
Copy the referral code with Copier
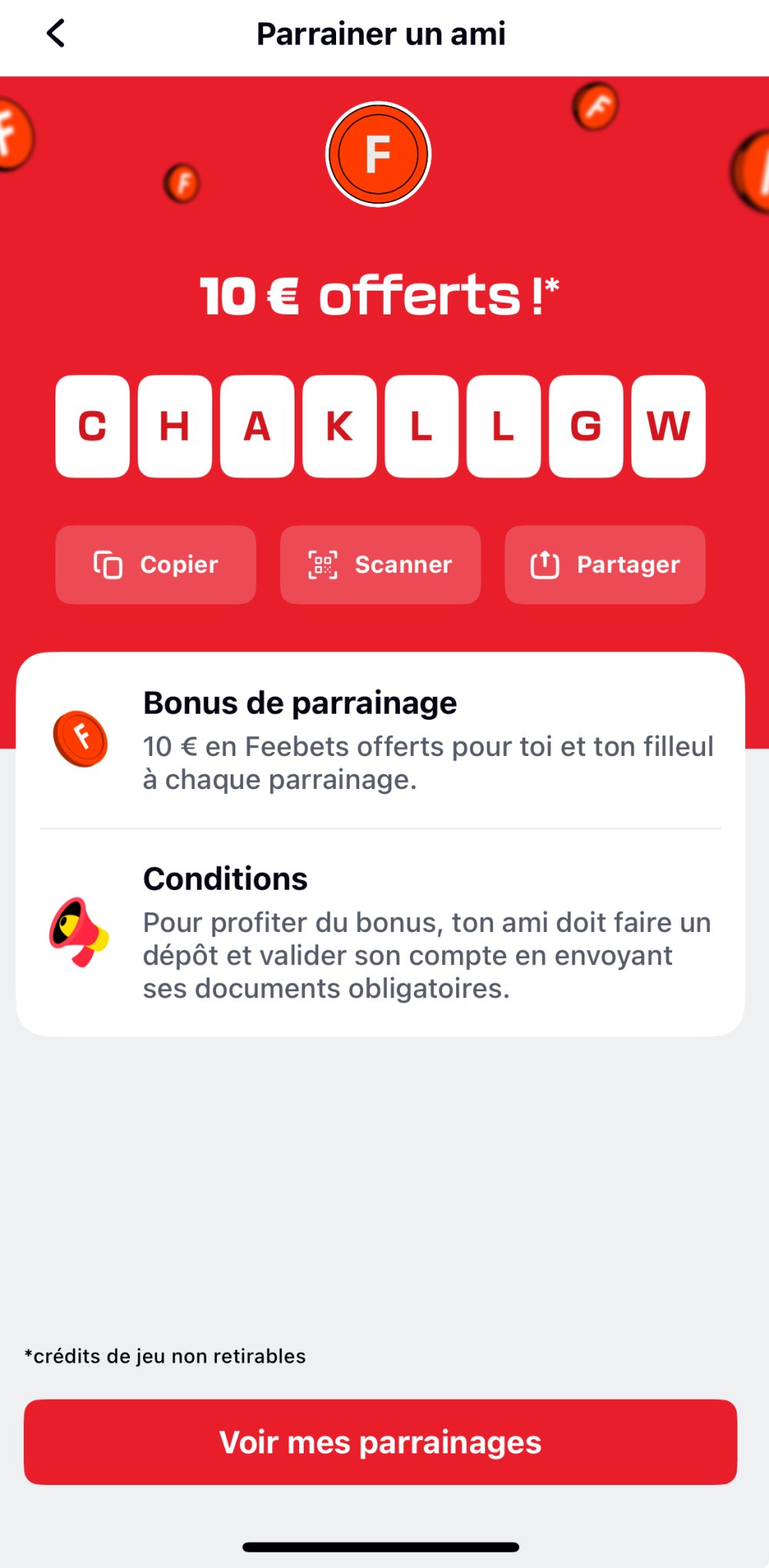(x=155, y=564)
